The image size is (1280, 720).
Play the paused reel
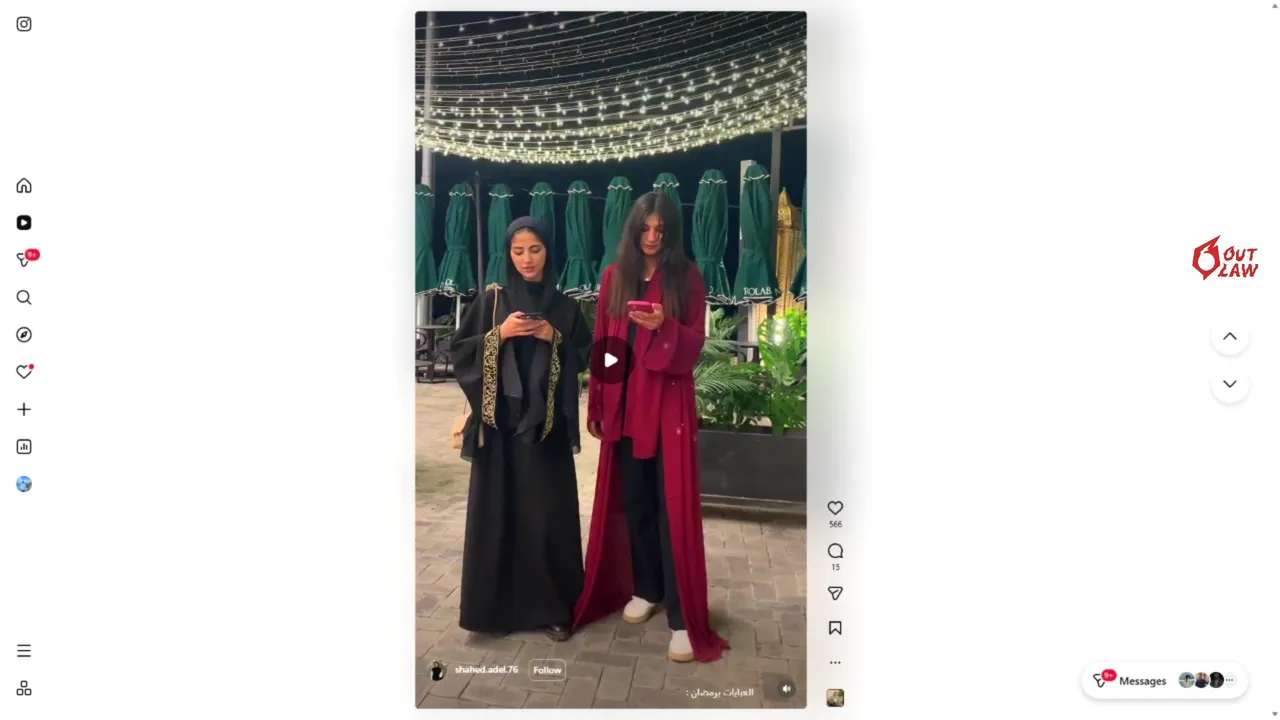click(x=610, y=360)
